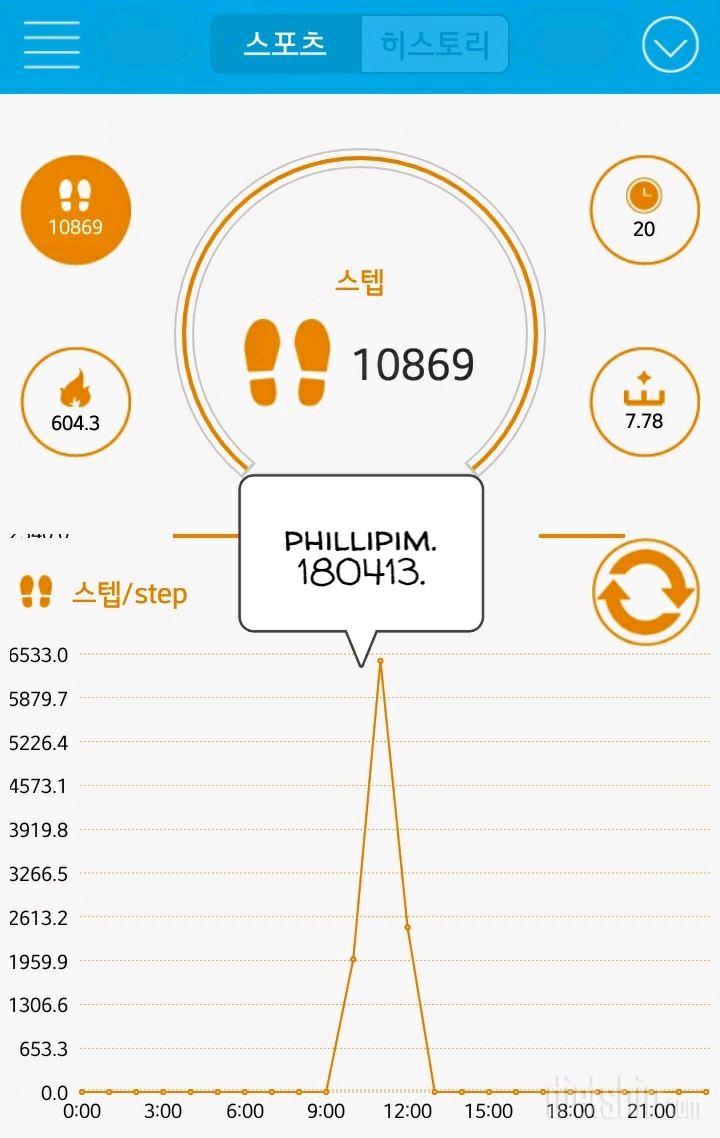Select the calories metric showing 604.3
This screenshot has height=1138, width=720.
[76, 402]
